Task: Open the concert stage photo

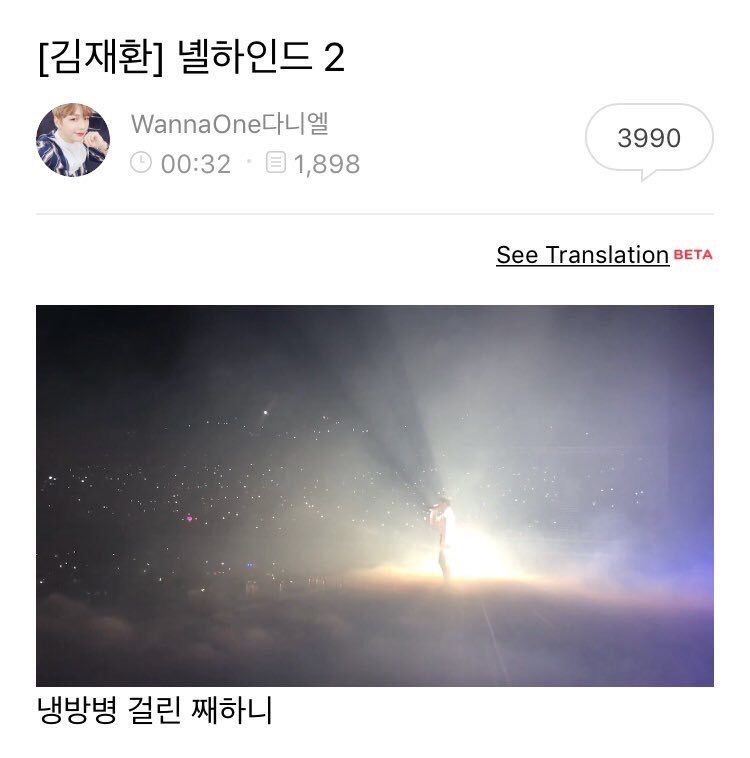Action: coord(375,495)
